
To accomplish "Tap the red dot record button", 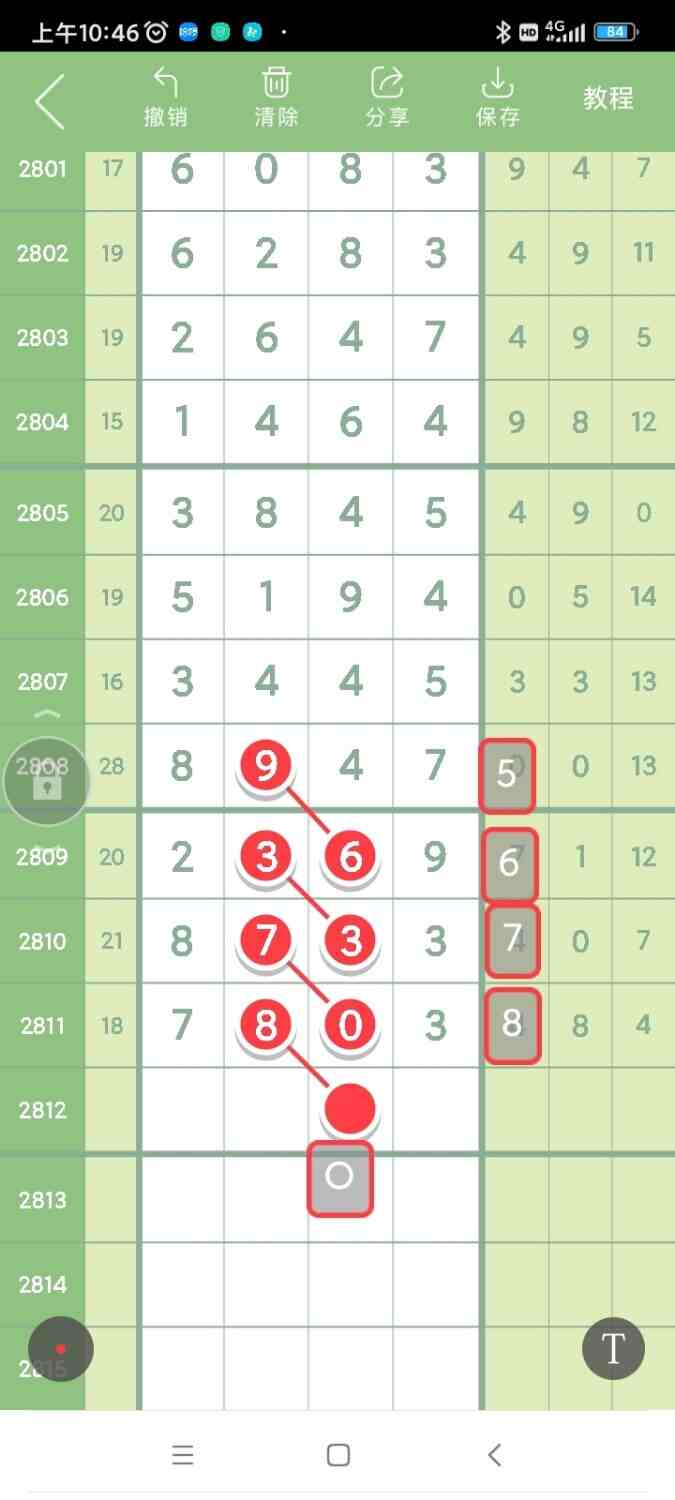I will click(61, 1349).
